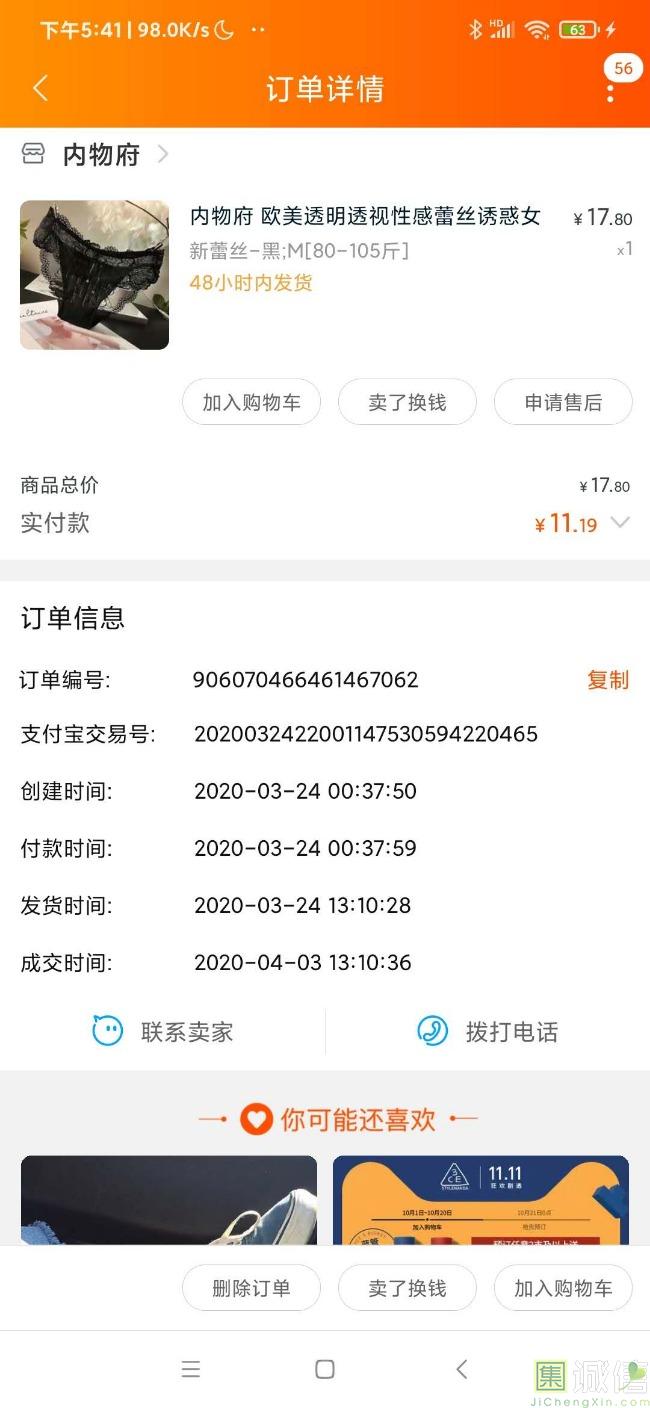Go back from the order details page

point(40,88)
